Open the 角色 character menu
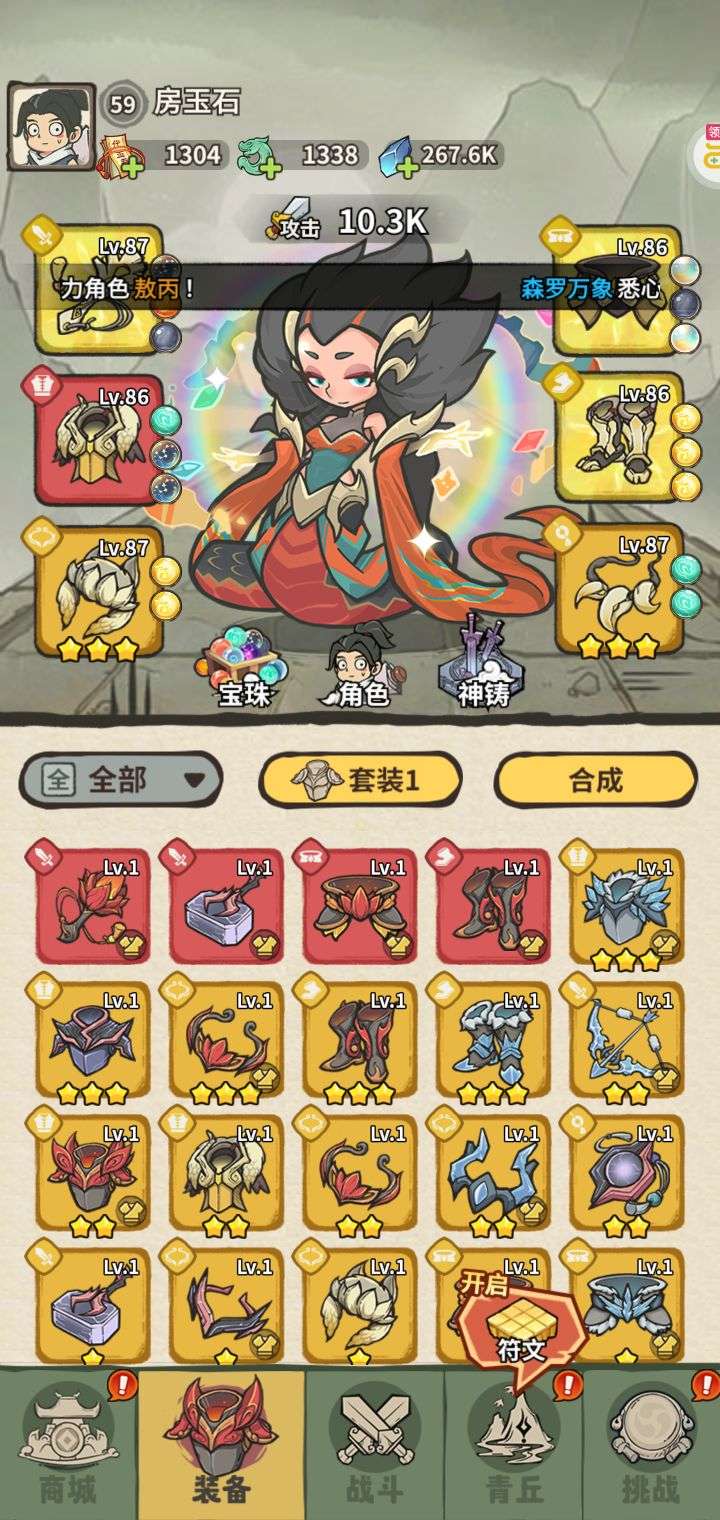Screen dimensions: 720x1520 [362, 668]
